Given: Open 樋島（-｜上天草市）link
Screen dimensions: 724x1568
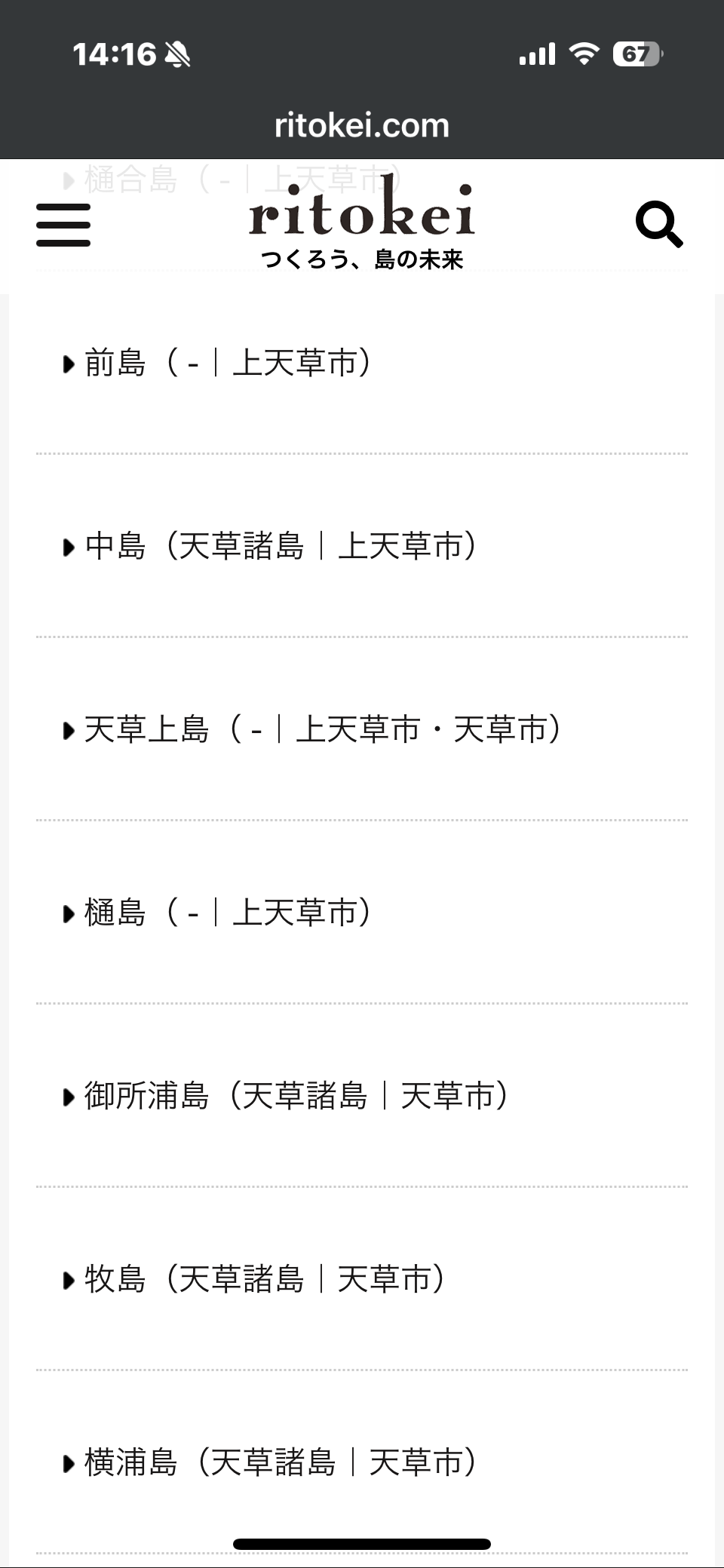Looking at the screenshot, I should coord(226,913).
